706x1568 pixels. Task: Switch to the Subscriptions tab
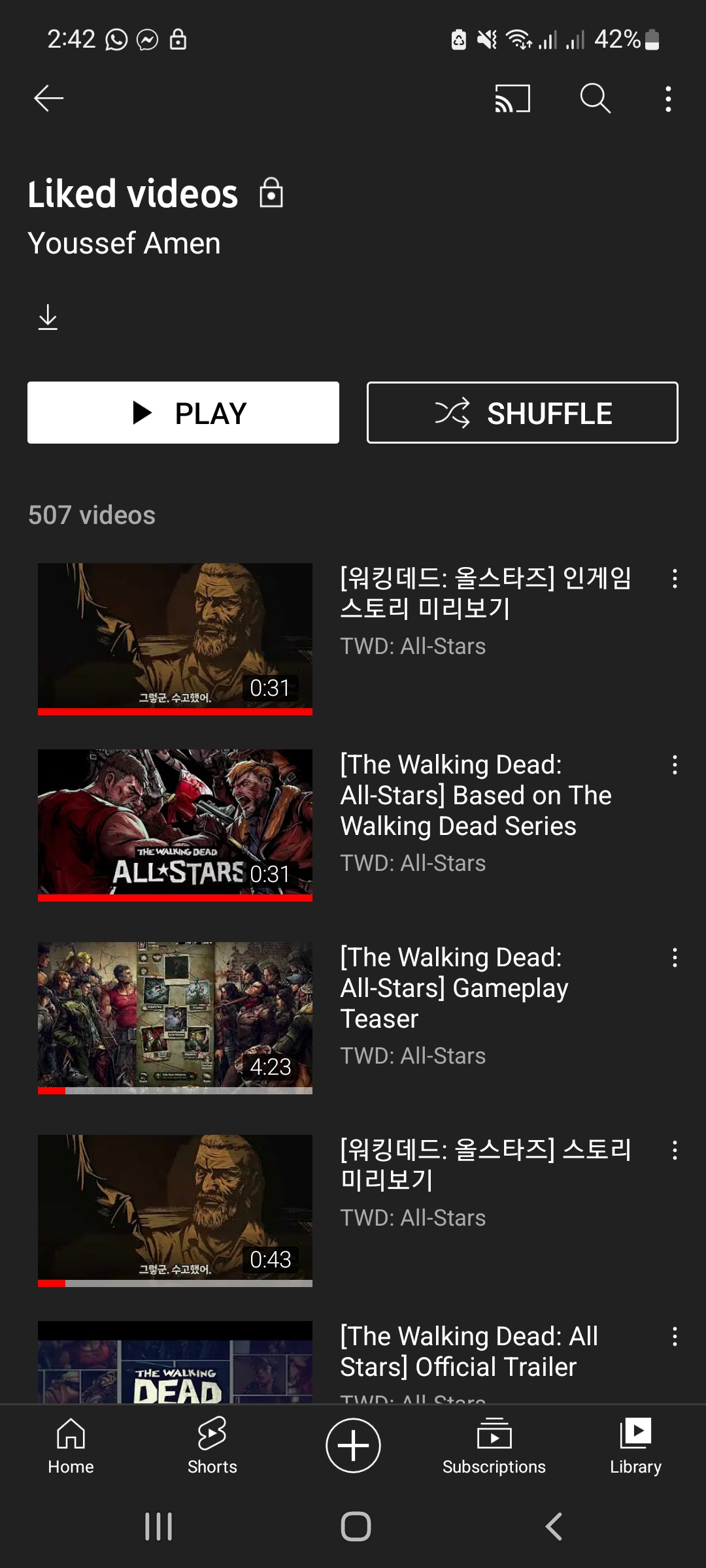(494, 1446)
